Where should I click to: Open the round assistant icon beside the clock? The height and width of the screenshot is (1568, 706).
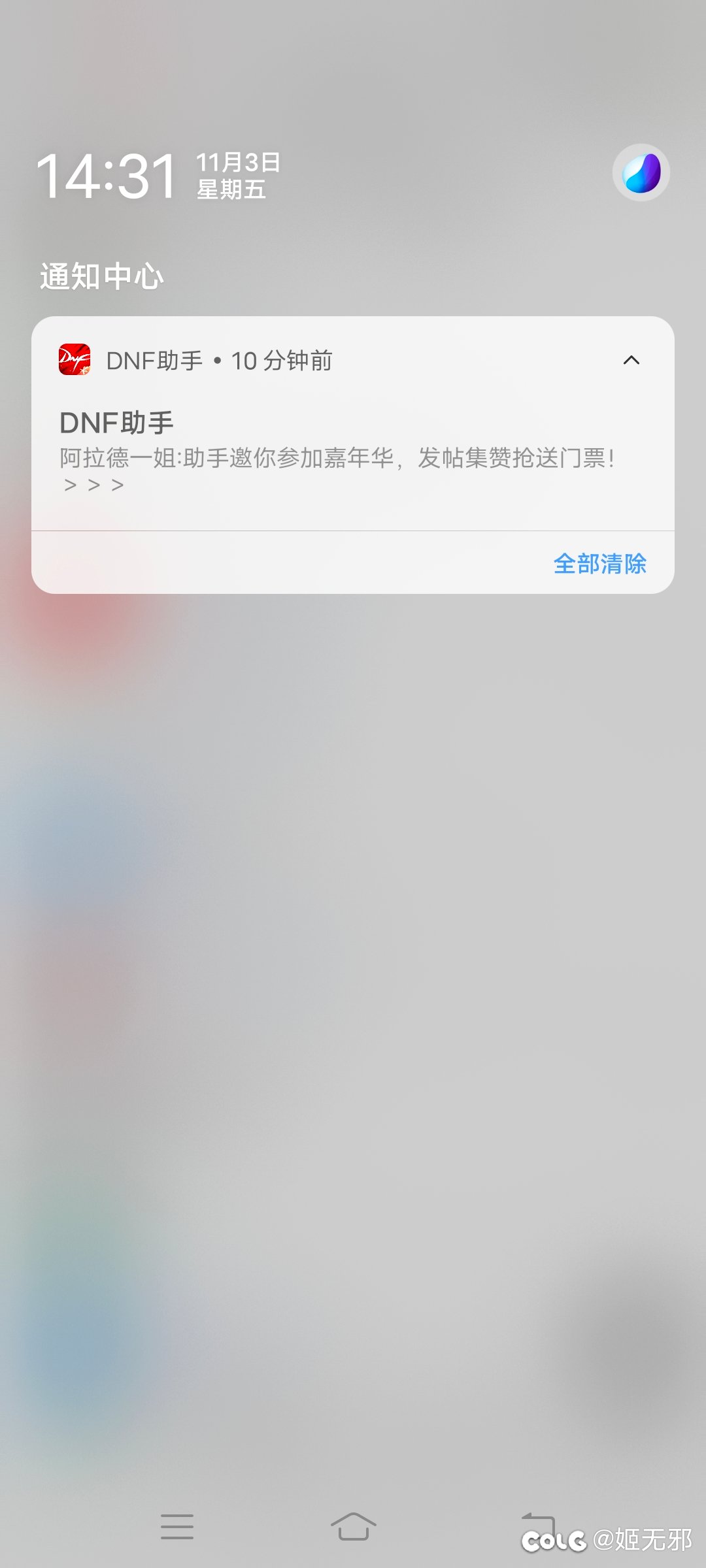(641, 172)
